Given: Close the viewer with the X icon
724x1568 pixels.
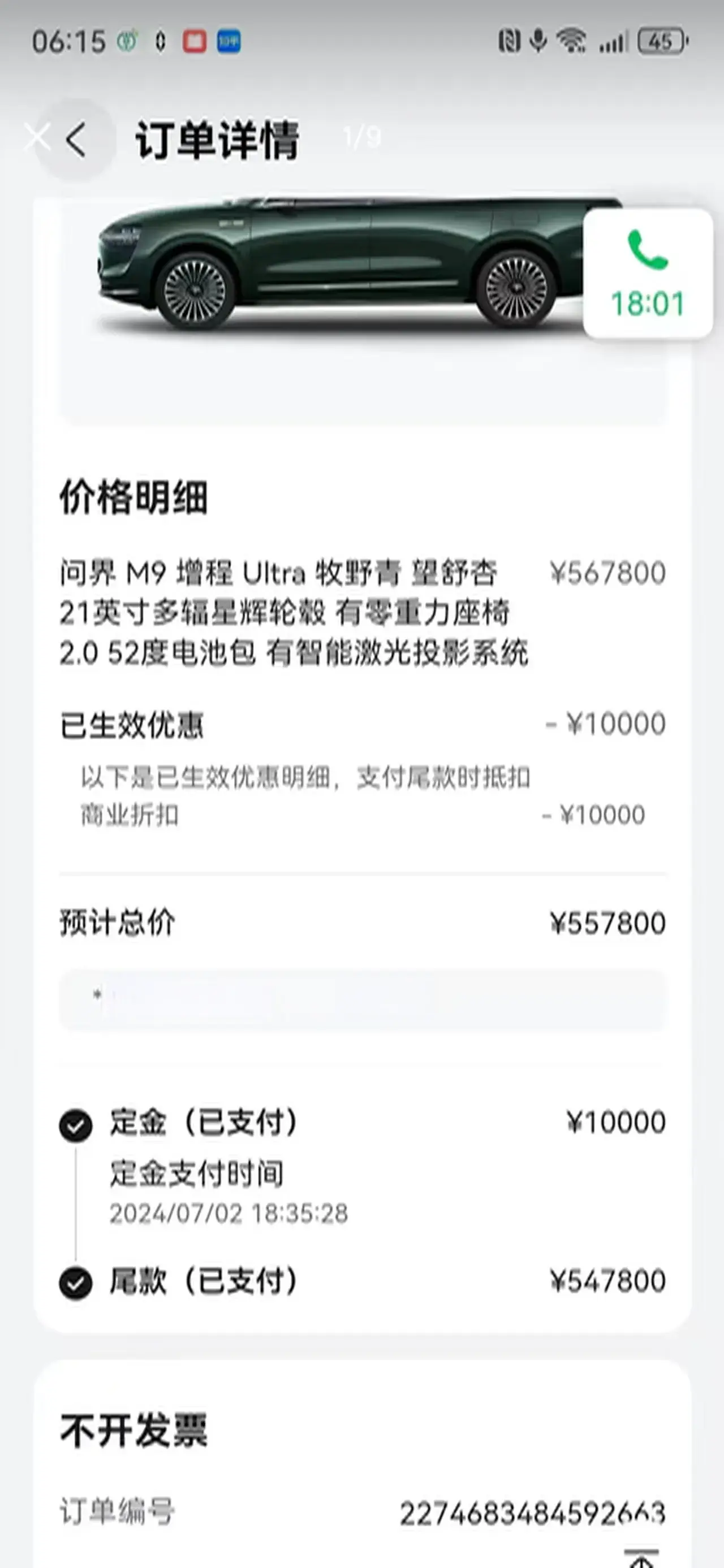Looking at the screenshot, I should 37,136.
